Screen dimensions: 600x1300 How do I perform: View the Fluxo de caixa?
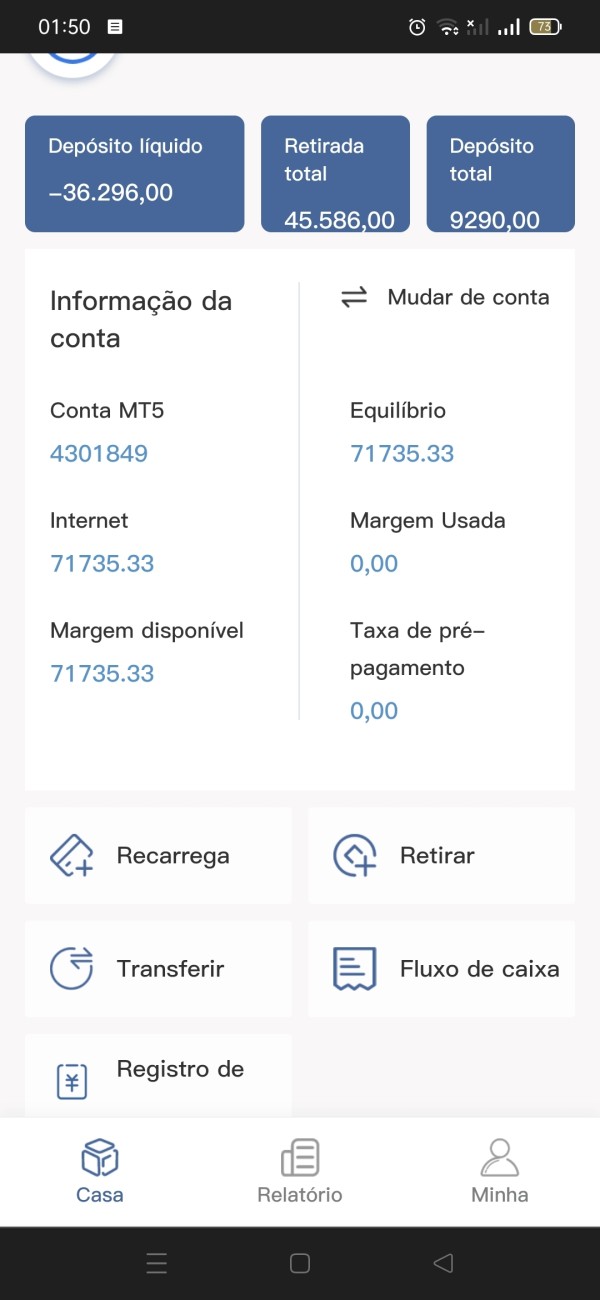point(441,969)
